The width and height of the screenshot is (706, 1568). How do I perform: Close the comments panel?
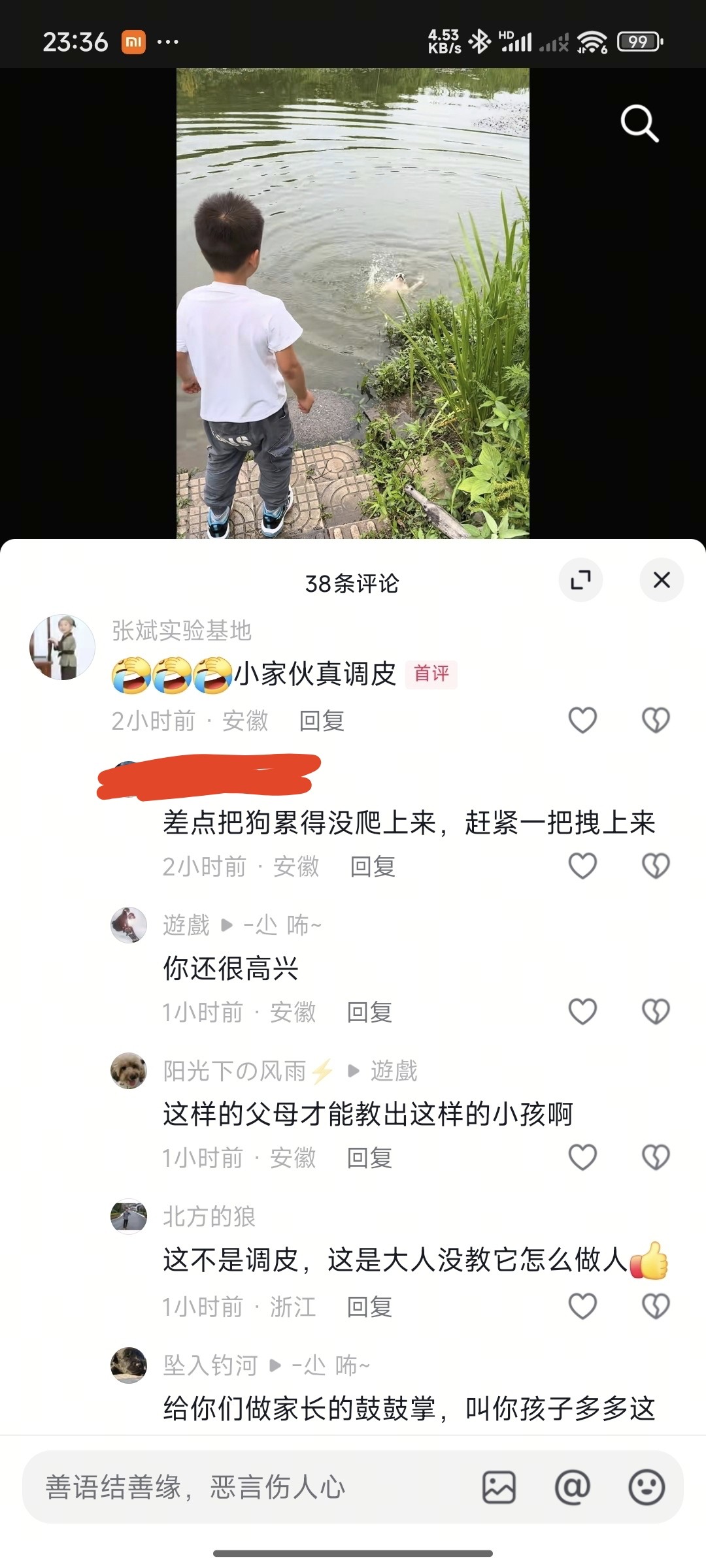tap(662, 580)
